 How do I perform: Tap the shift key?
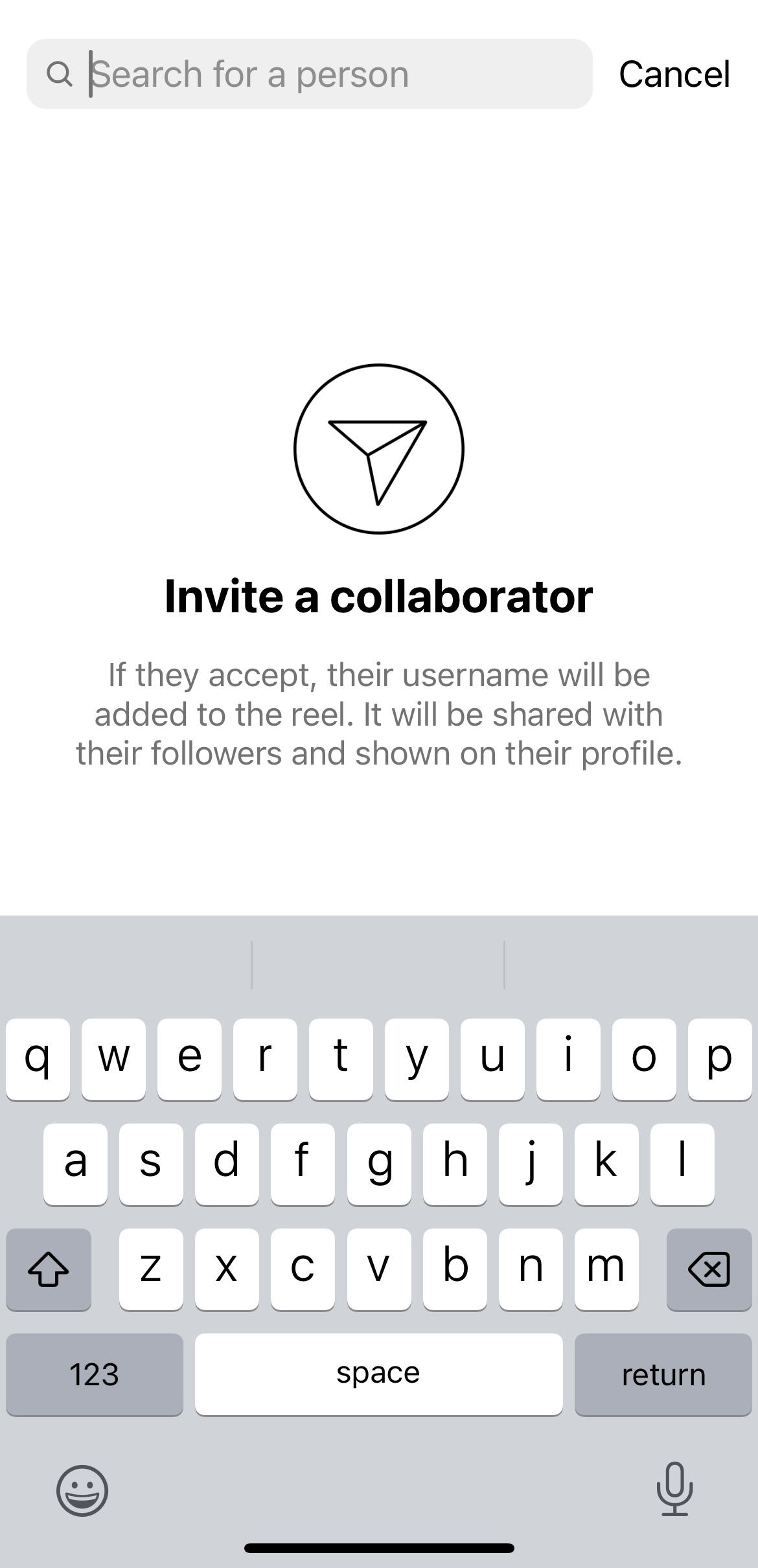point(49,1269)
